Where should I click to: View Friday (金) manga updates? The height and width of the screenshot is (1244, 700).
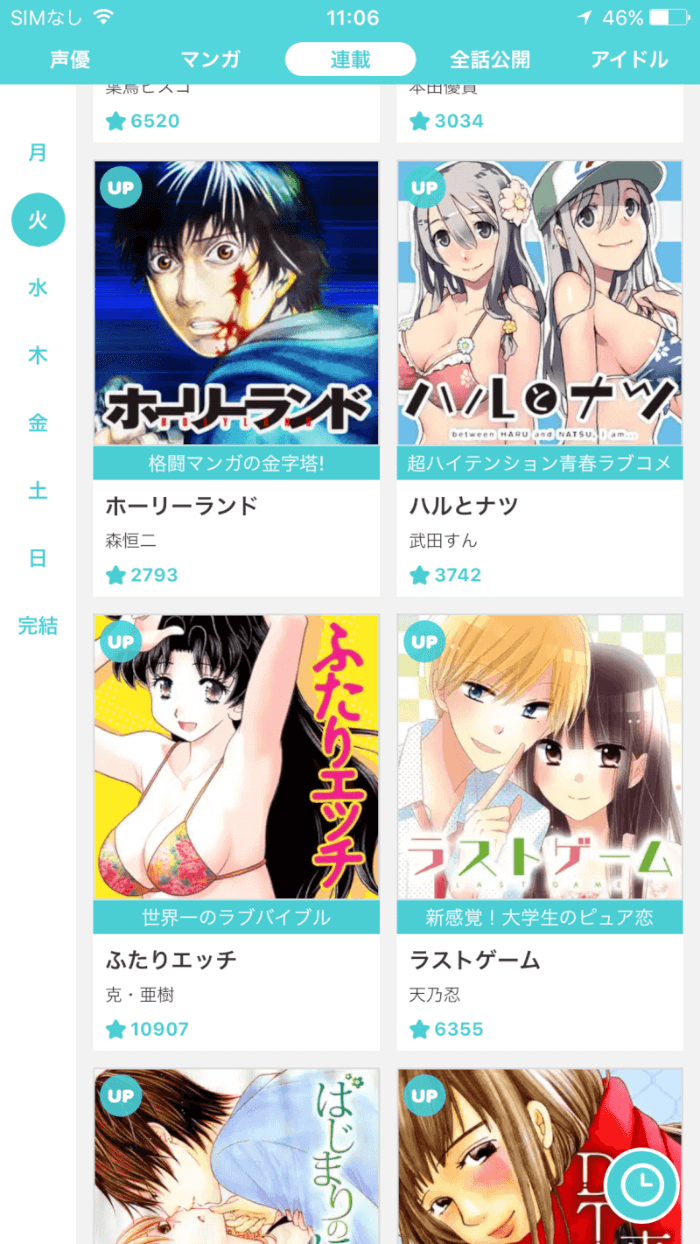tap(38, 423)
